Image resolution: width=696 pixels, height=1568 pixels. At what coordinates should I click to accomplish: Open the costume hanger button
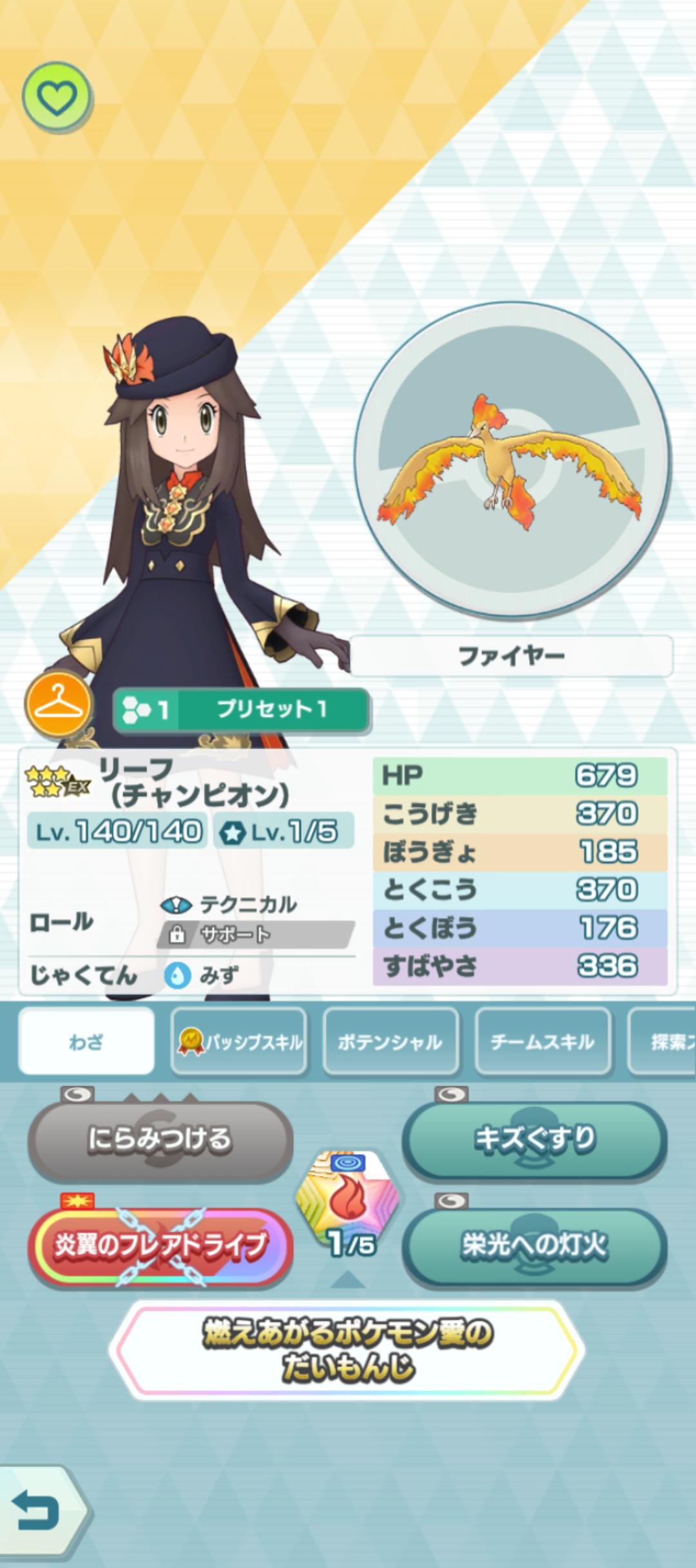point(58,704)
